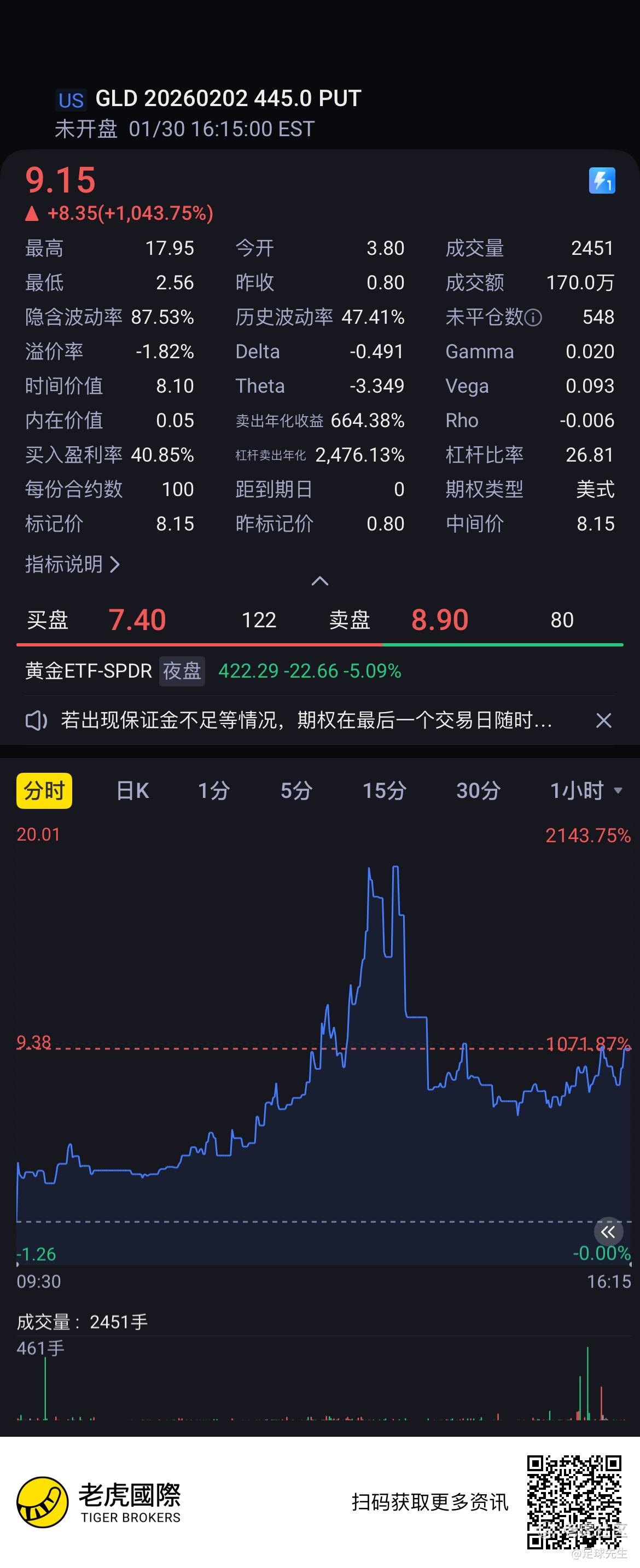
Task: Choose the 30分 chart interval
Action: click(478, 791)
